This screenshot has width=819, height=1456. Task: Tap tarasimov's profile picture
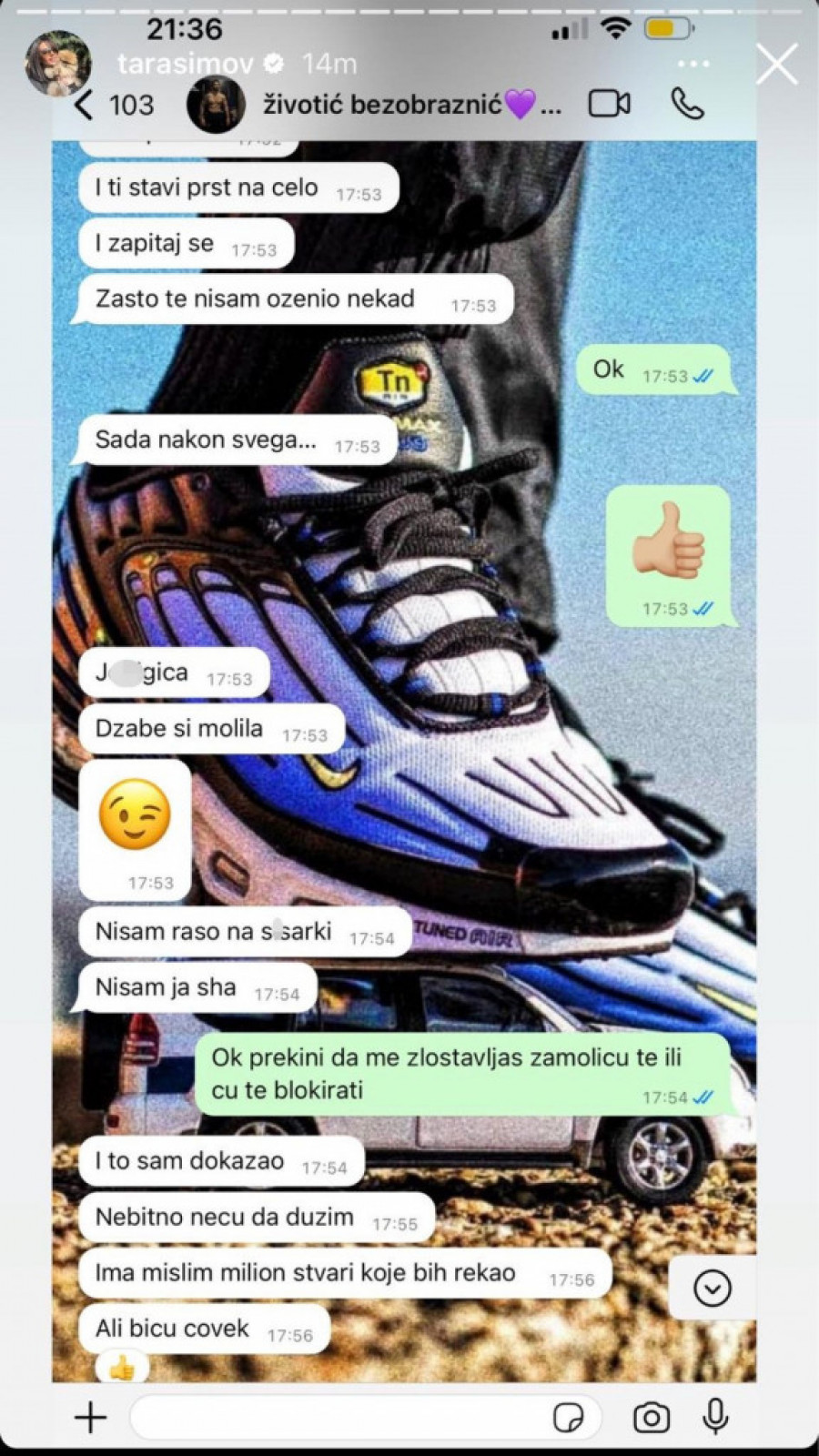pos(58,64)
